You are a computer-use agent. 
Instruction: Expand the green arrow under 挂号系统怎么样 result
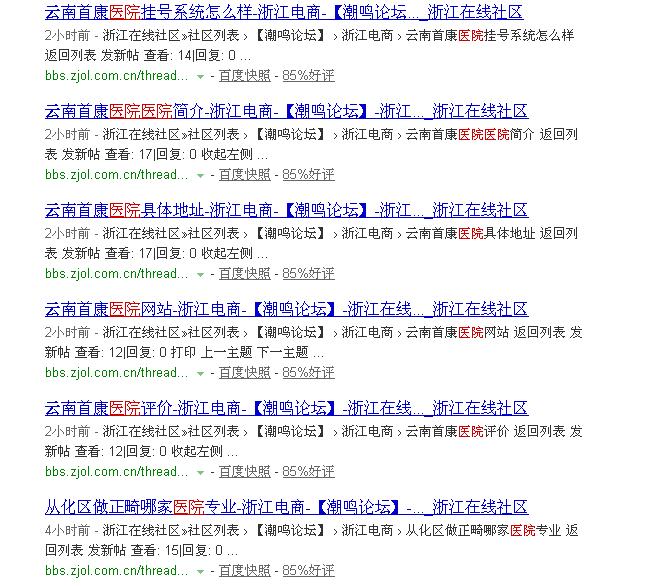point(201,77)
